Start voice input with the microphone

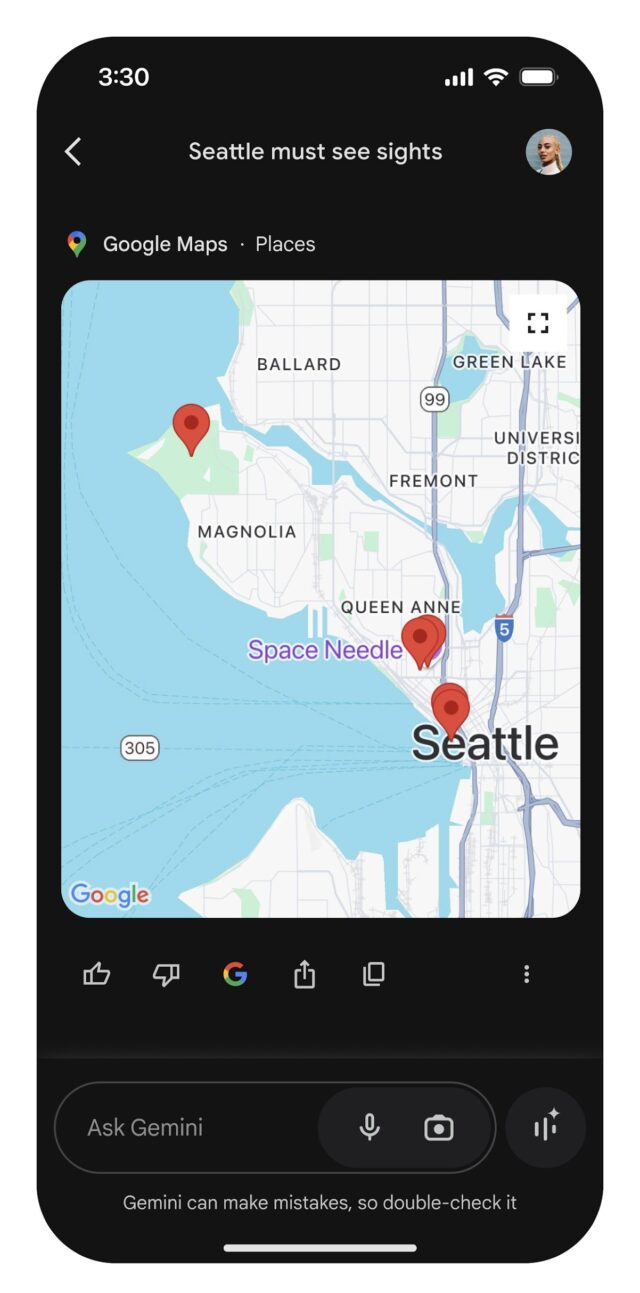[x=370, y=1128]
